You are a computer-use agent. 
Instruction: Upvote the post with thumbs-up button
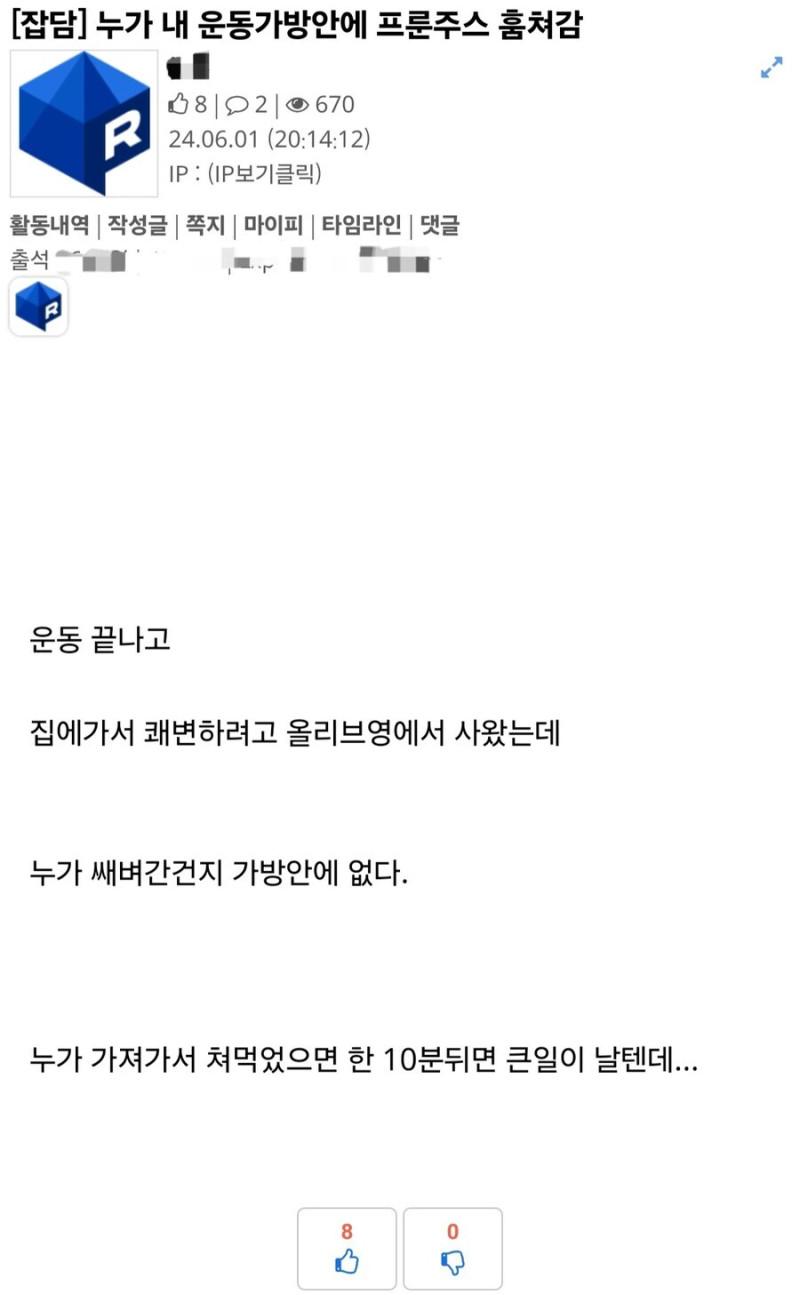347,1249
